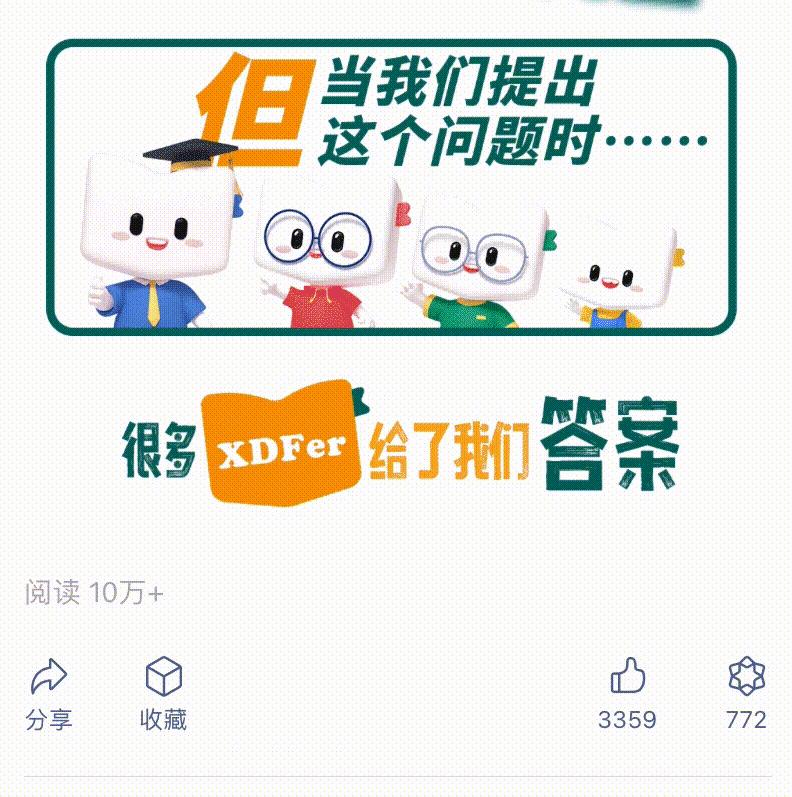Open the orange XDFer badge
The width and height of the screenshot is (792, 797).
pos(280,440)
